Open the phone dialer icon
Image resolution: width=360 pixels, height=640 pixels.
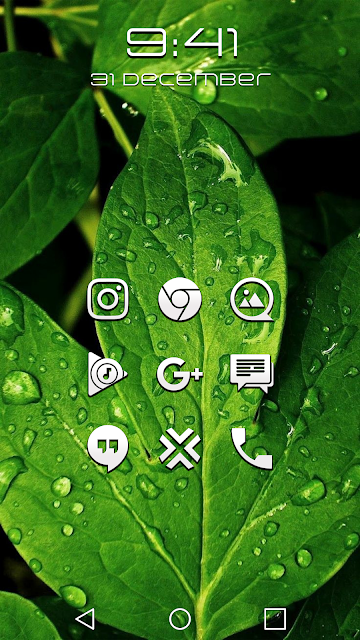point(252,449)
